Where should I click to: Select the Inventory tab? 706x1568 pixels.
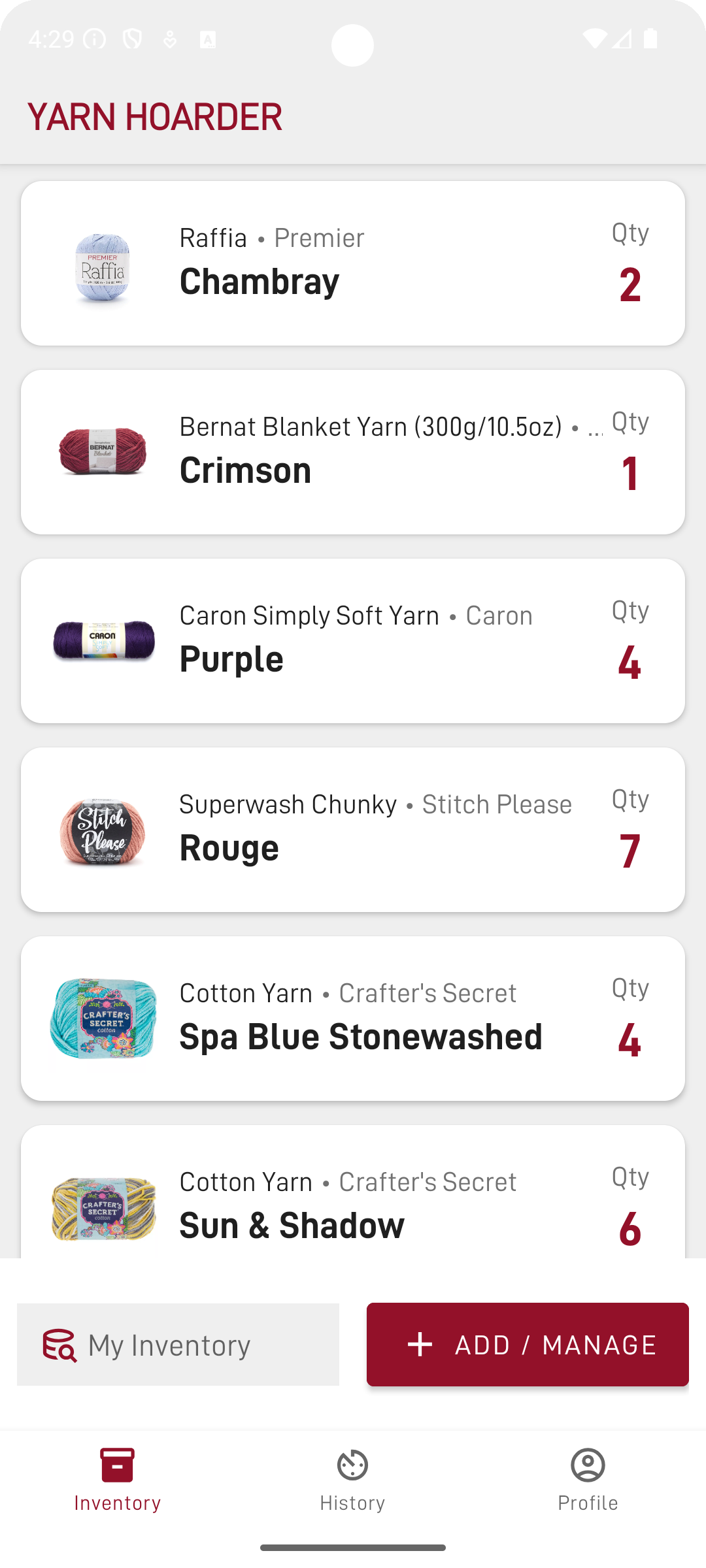tap(118, 1480)
